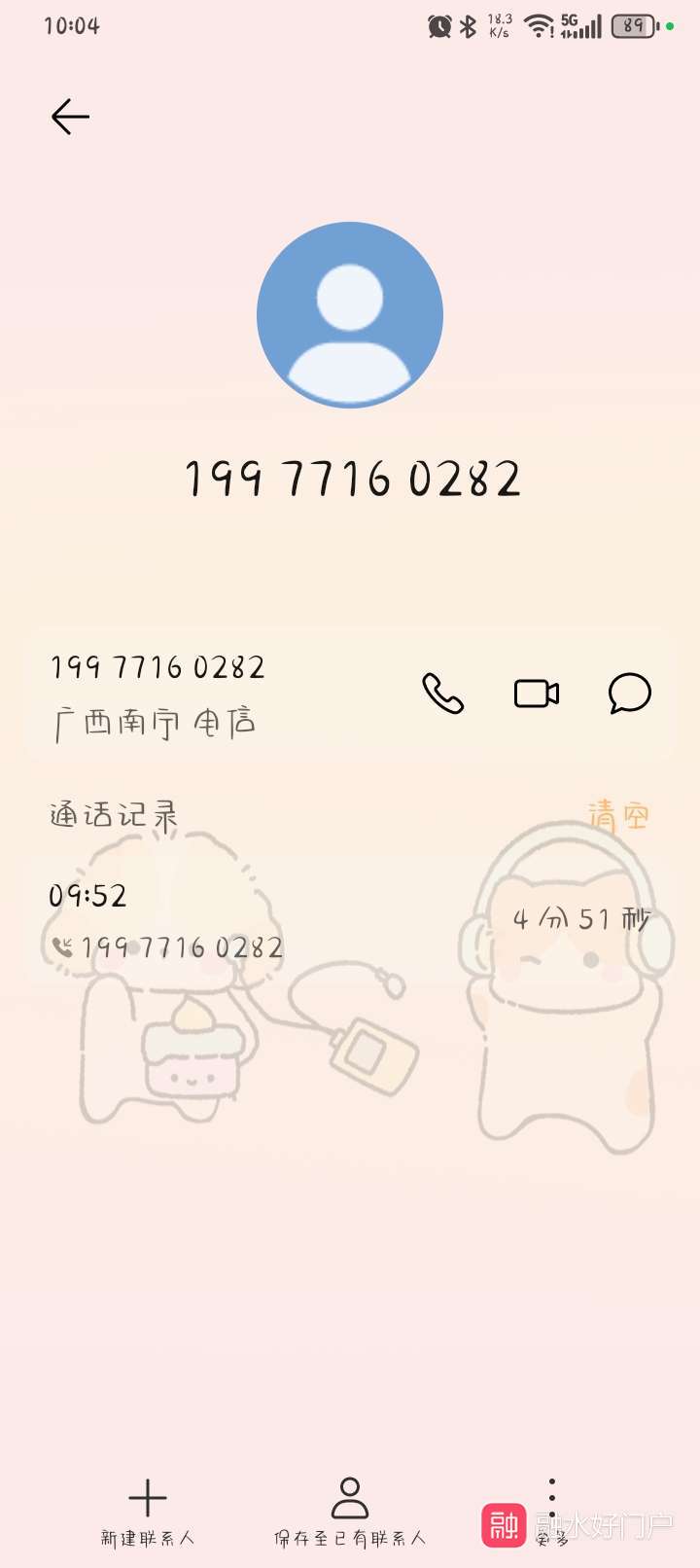
Task: Tap the contact avatar picture
Action: point(350,315)
